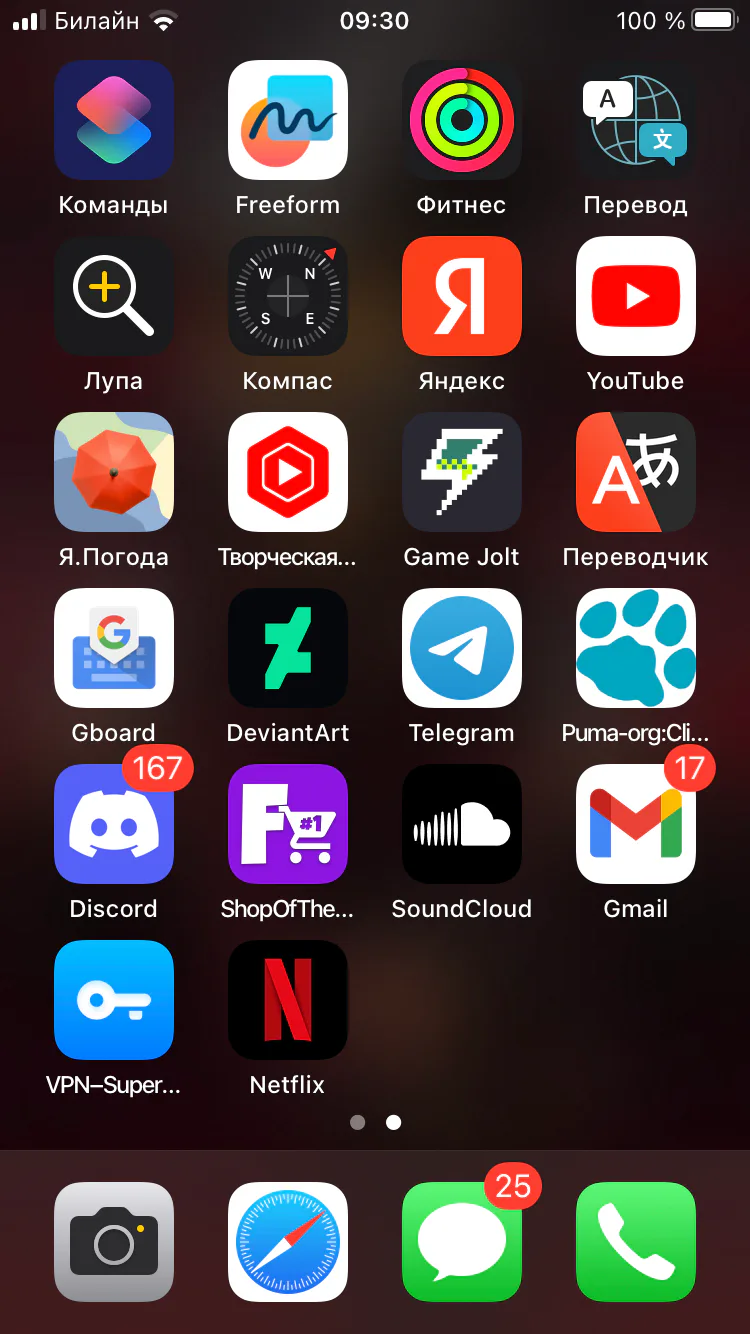Screen dimensions: 750x1334
Task: Open Discord with 167 notifications
Action: coord(113,824)
